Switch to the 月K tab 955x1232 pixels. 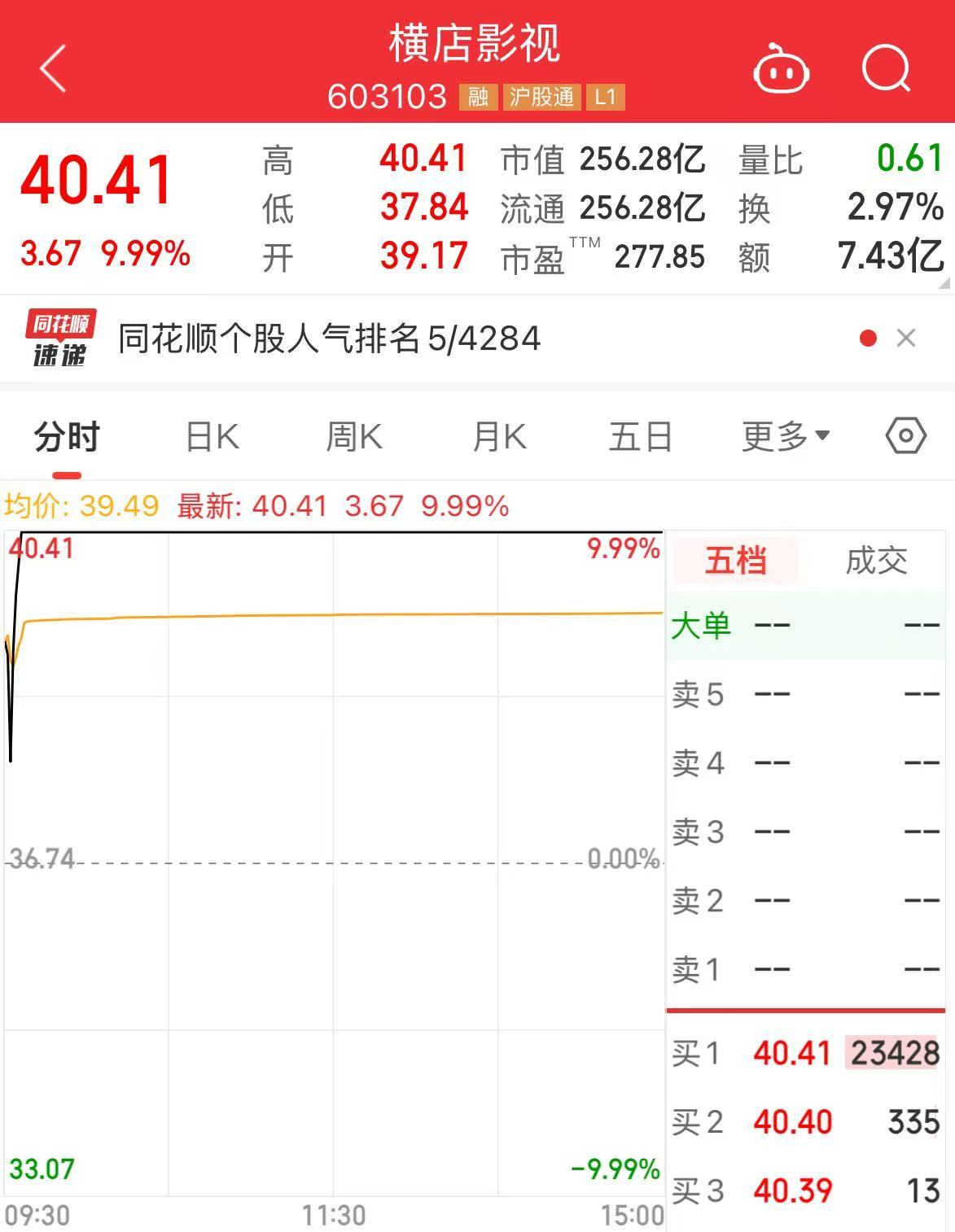coord(499,437)
